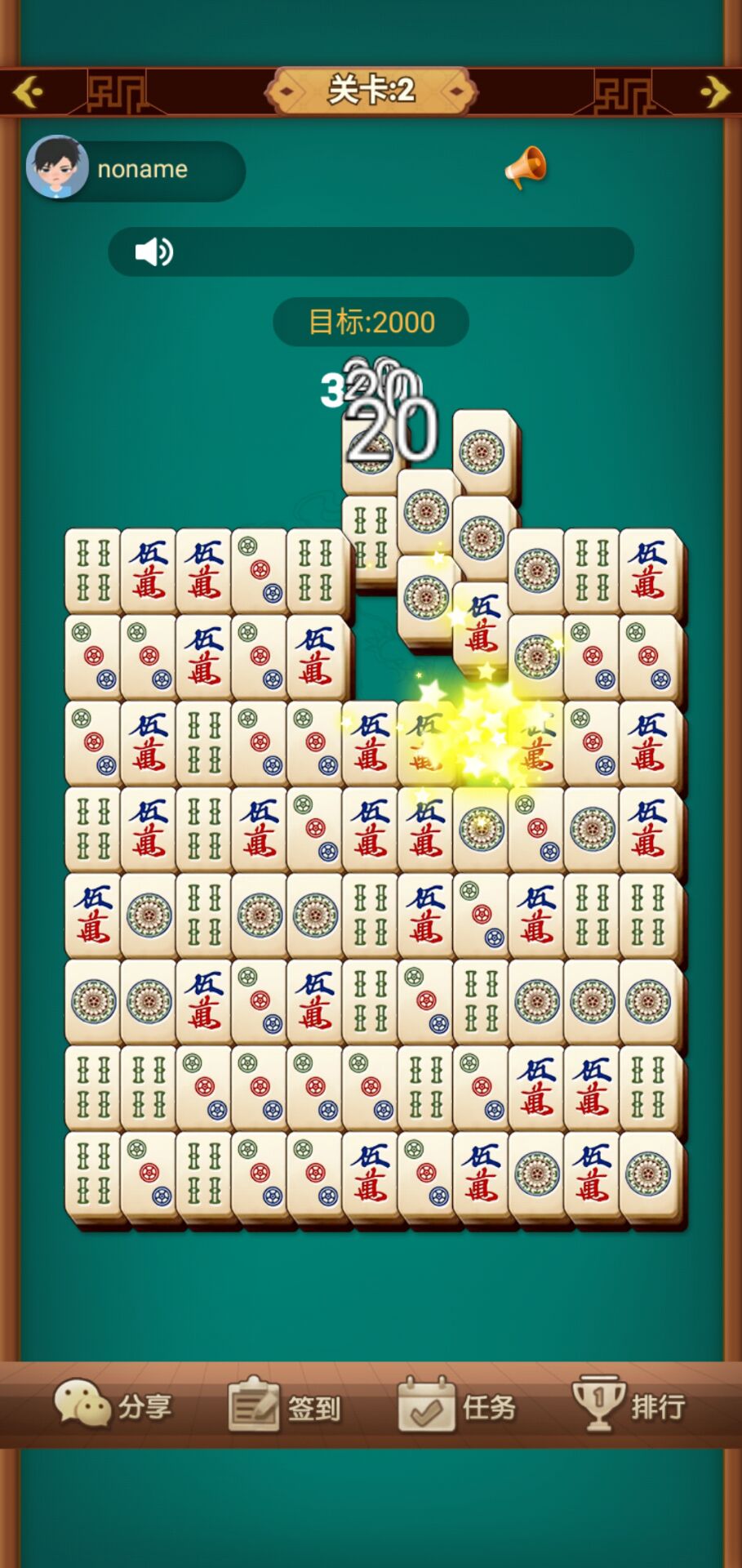The width and height of the screenshot is (742, 1568).
Task: Go to the previous level arrow
Action: point(29,91)
